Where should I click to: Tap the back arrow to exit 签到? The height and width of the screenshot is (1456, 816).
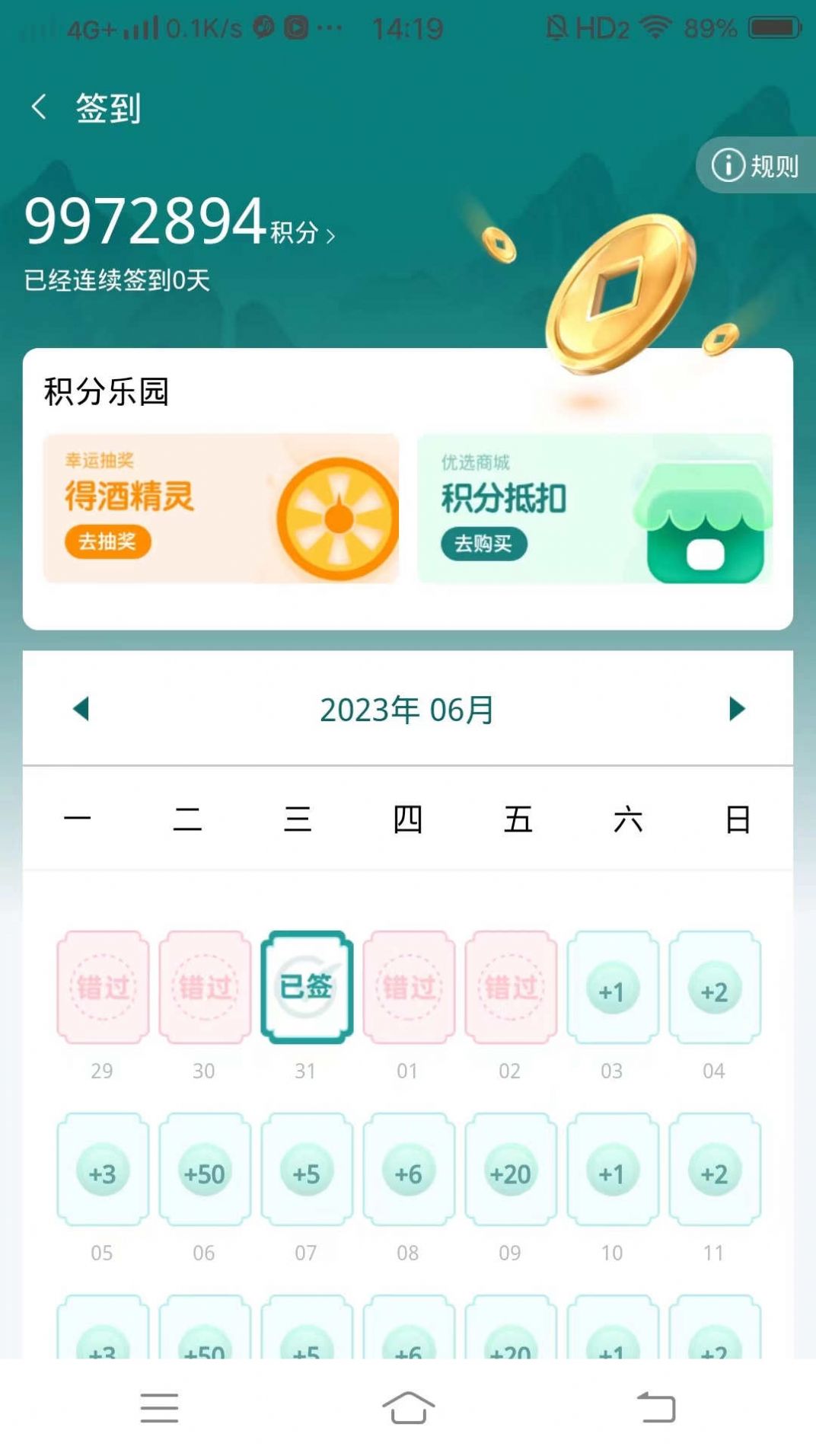(40, 108)
